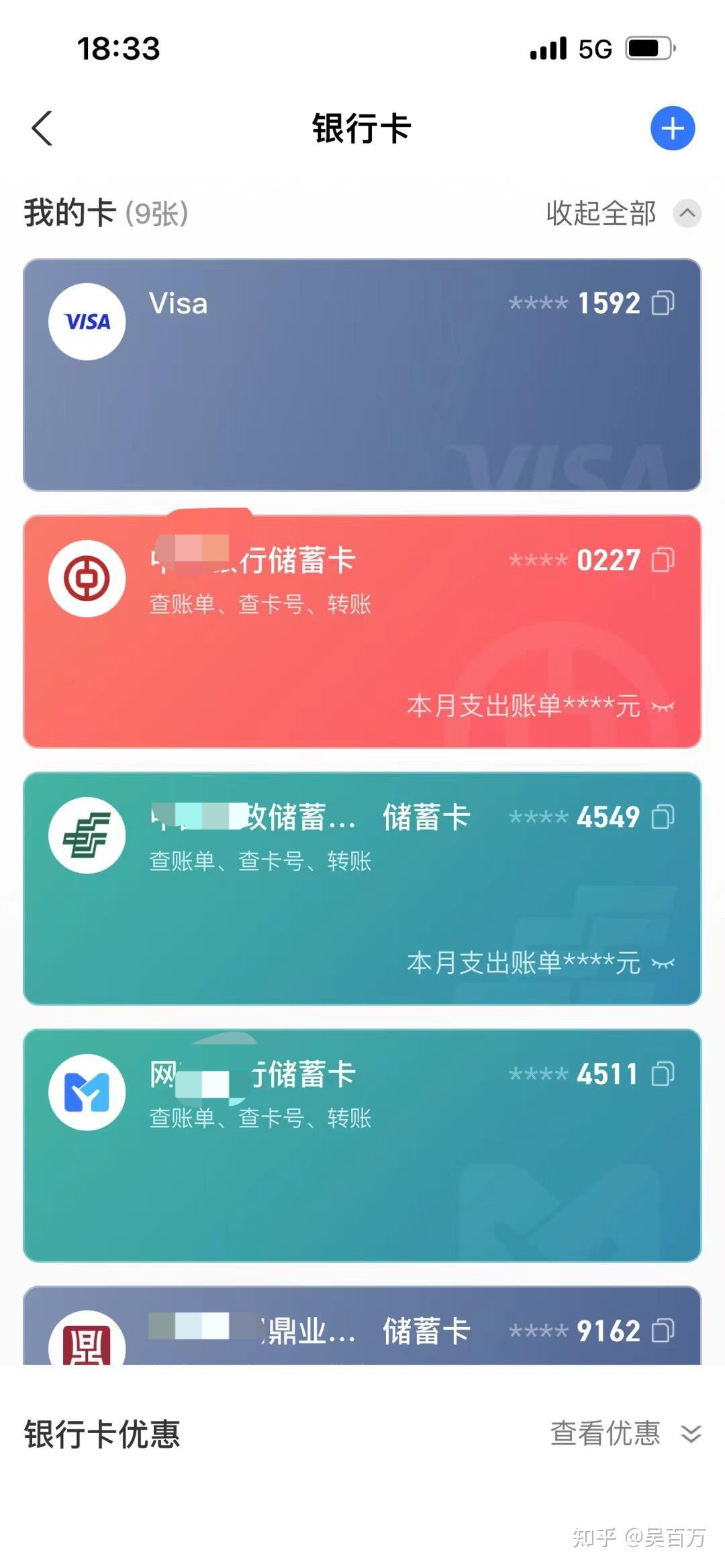Reveal monthly spending on card 0227
Viewport: 725px width, 1568px height.
coord(663,707)
